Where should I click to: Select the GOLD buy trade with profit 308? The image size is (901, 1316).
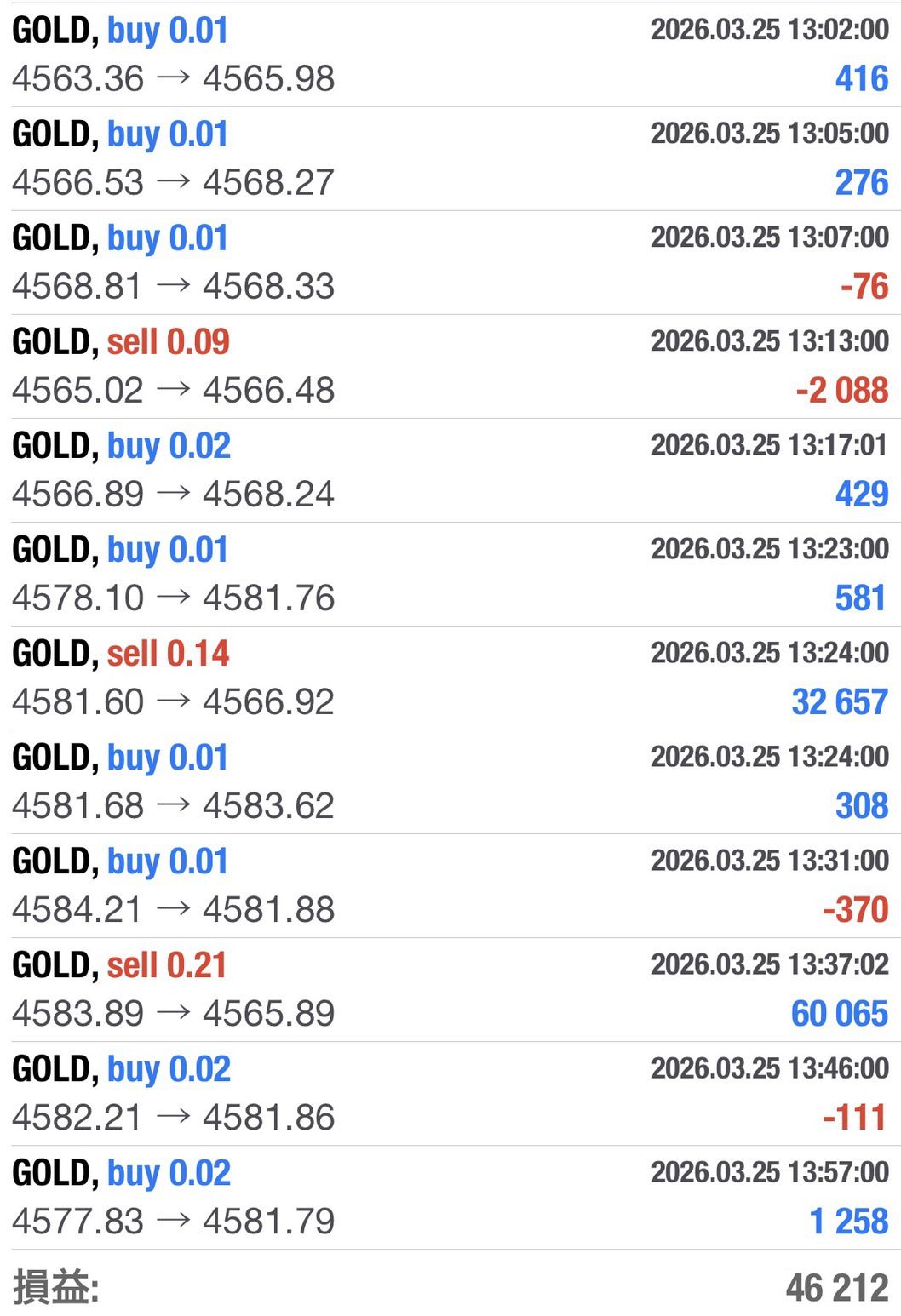point(450,781)
